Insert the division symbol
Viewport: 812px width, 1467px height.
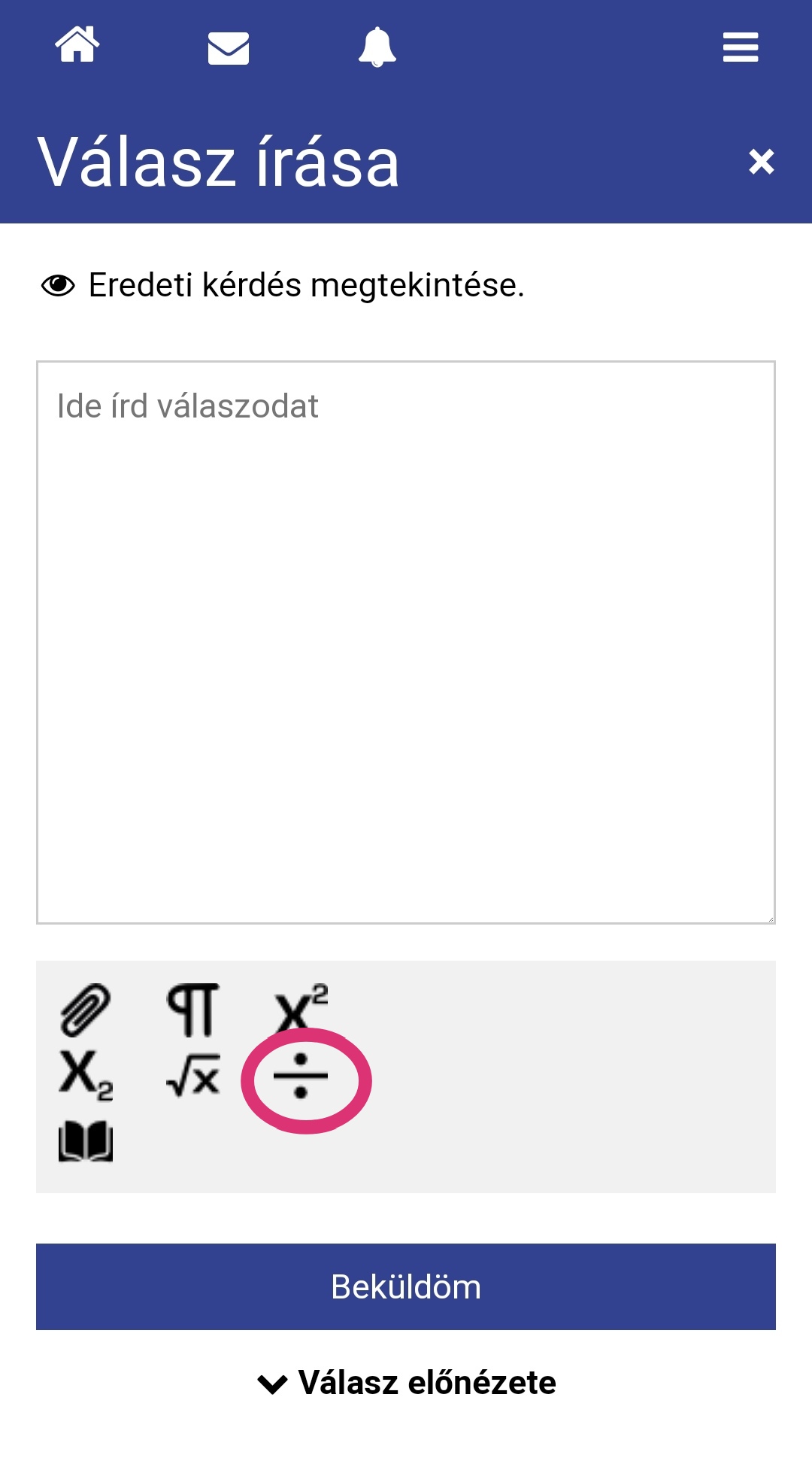pos(301,1076)
